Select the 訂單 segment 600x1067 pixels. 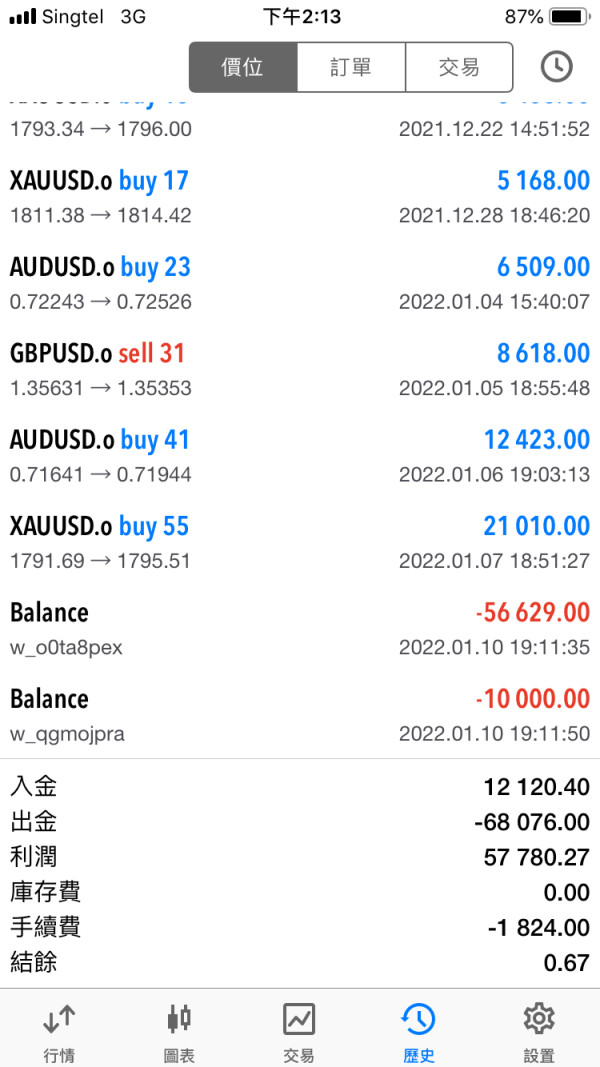coord(351,67)
